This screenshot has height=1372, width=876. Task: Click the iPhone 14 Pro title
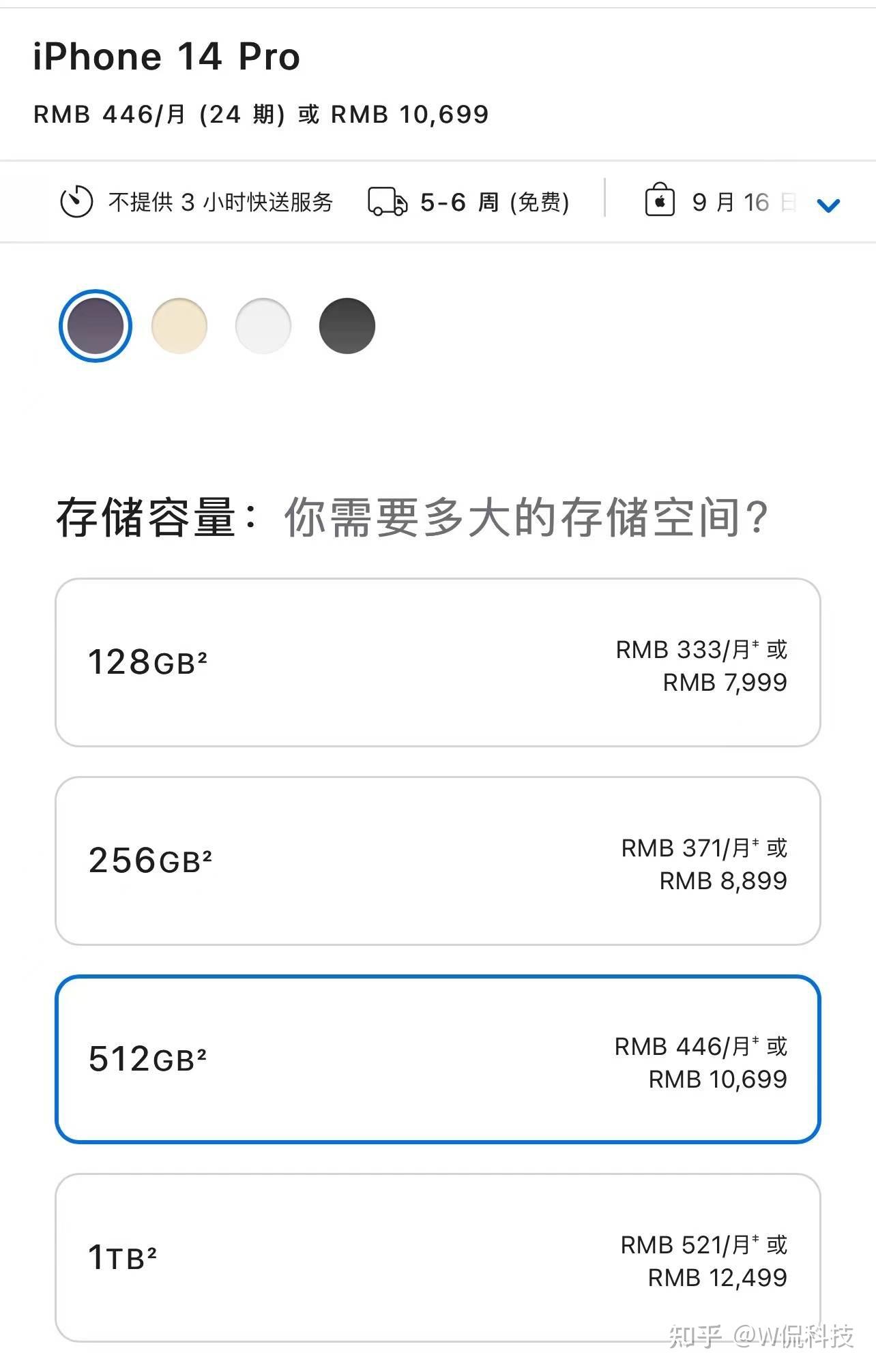pyautogui.click(x=166, y=56)
